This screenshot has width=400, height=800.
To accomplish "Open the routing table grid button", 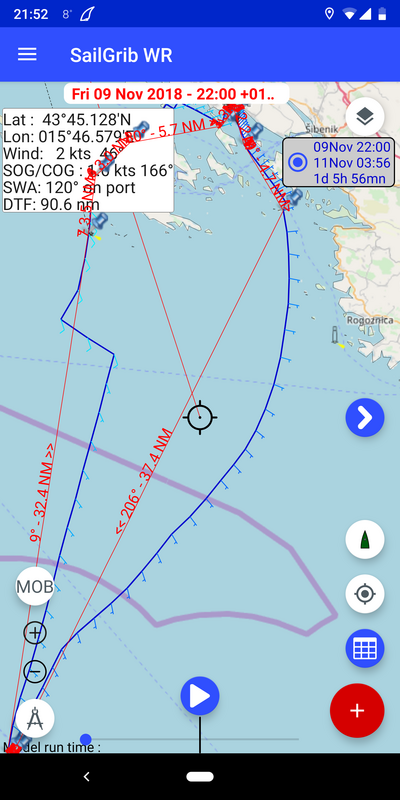I will click(365, 649).
